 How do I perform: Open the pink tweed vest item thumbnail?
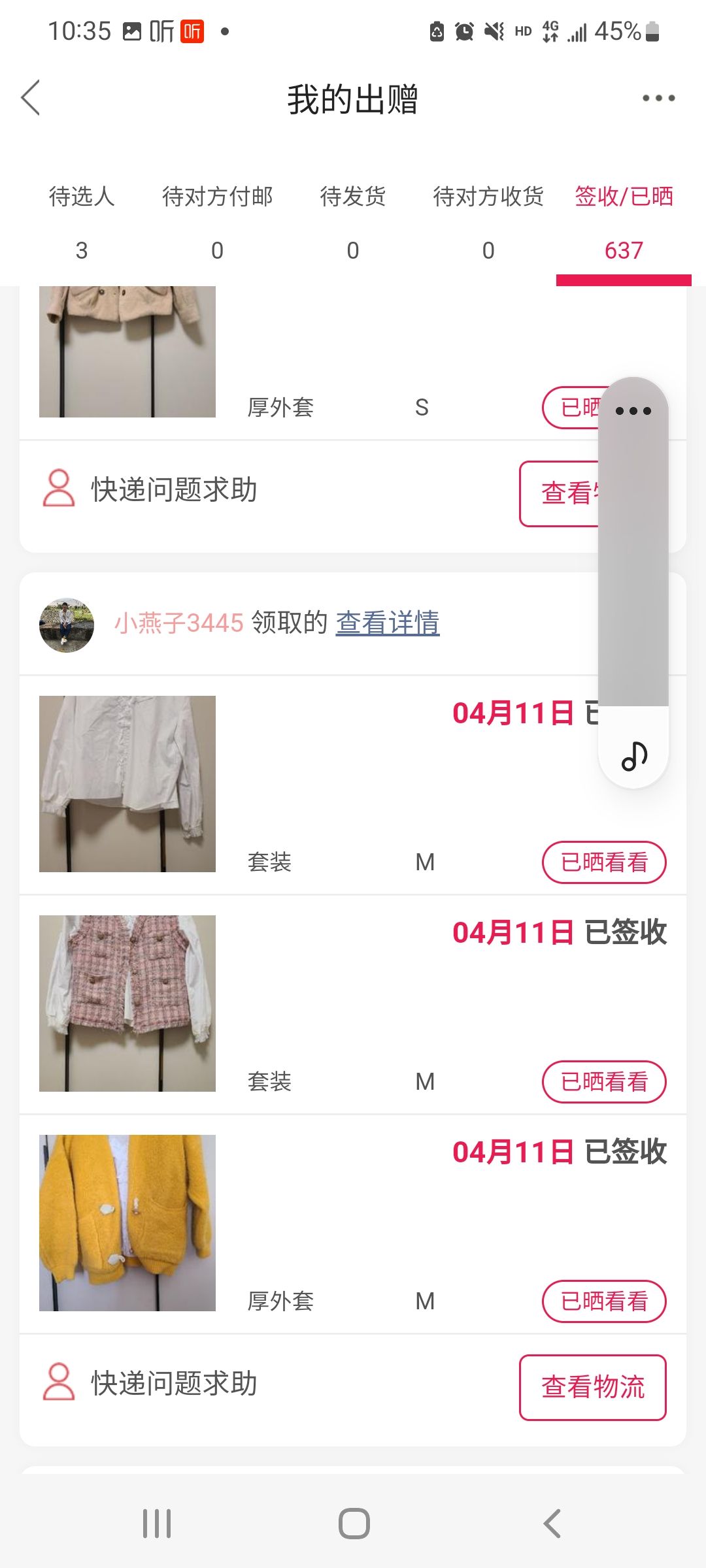pyautogui.click(x=127, y=1004)
